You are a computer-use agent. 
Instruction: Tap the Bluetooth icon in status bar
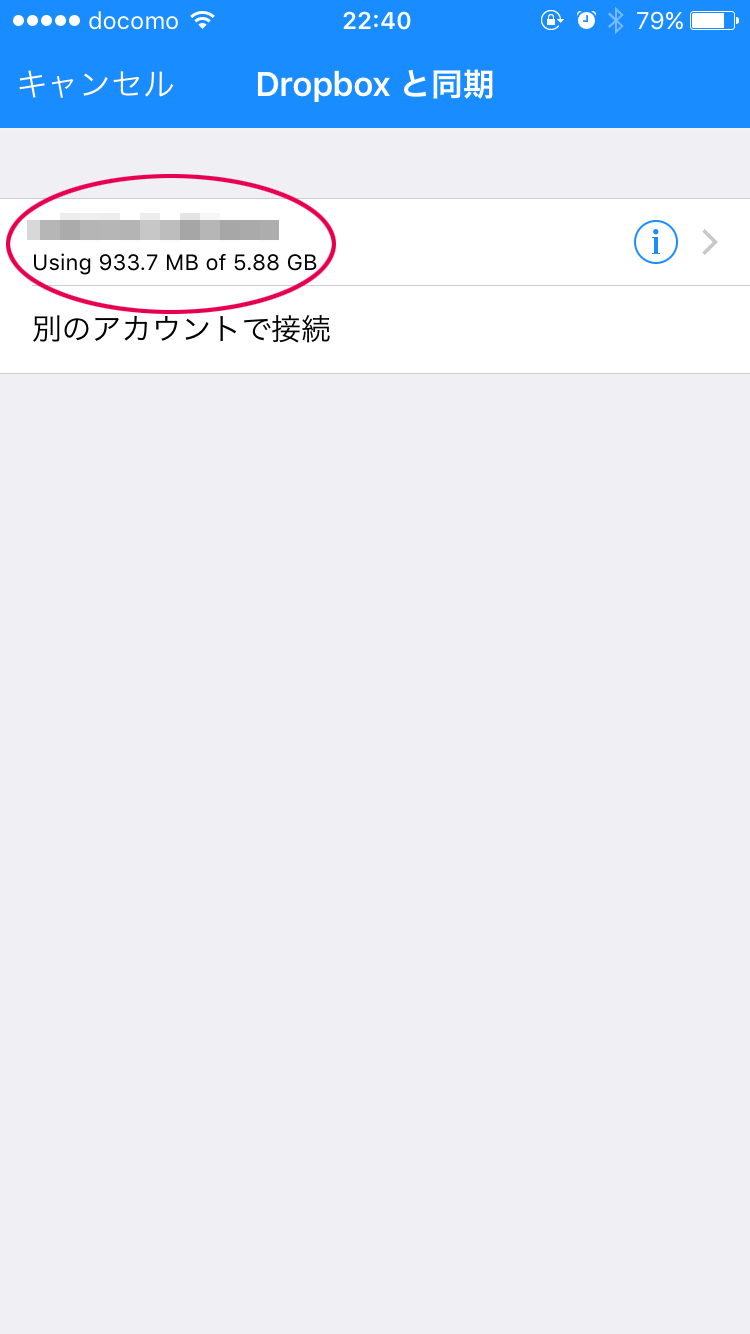point(618,20)
